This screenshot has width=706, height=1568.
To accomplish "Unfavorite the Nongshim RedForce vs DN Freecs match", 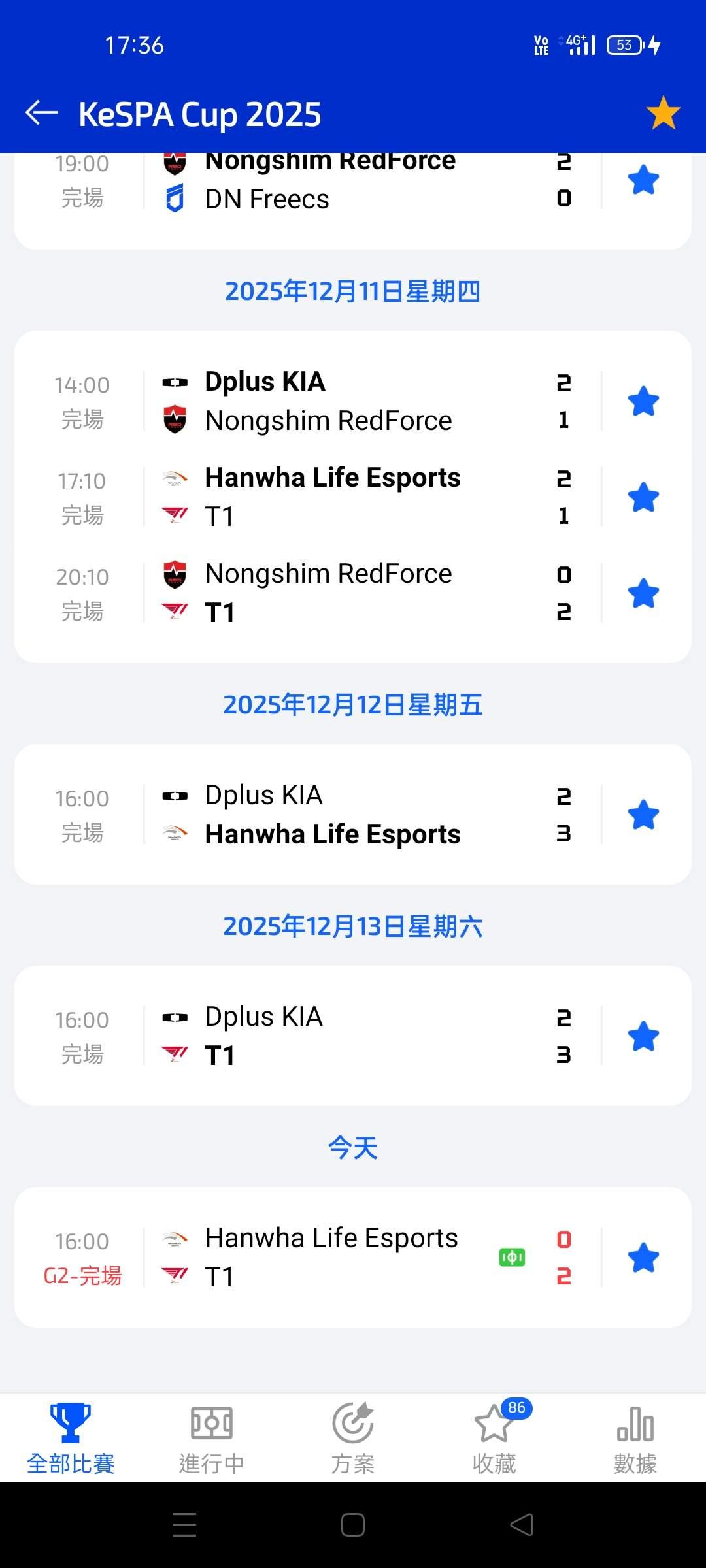I will click(643, 180).
